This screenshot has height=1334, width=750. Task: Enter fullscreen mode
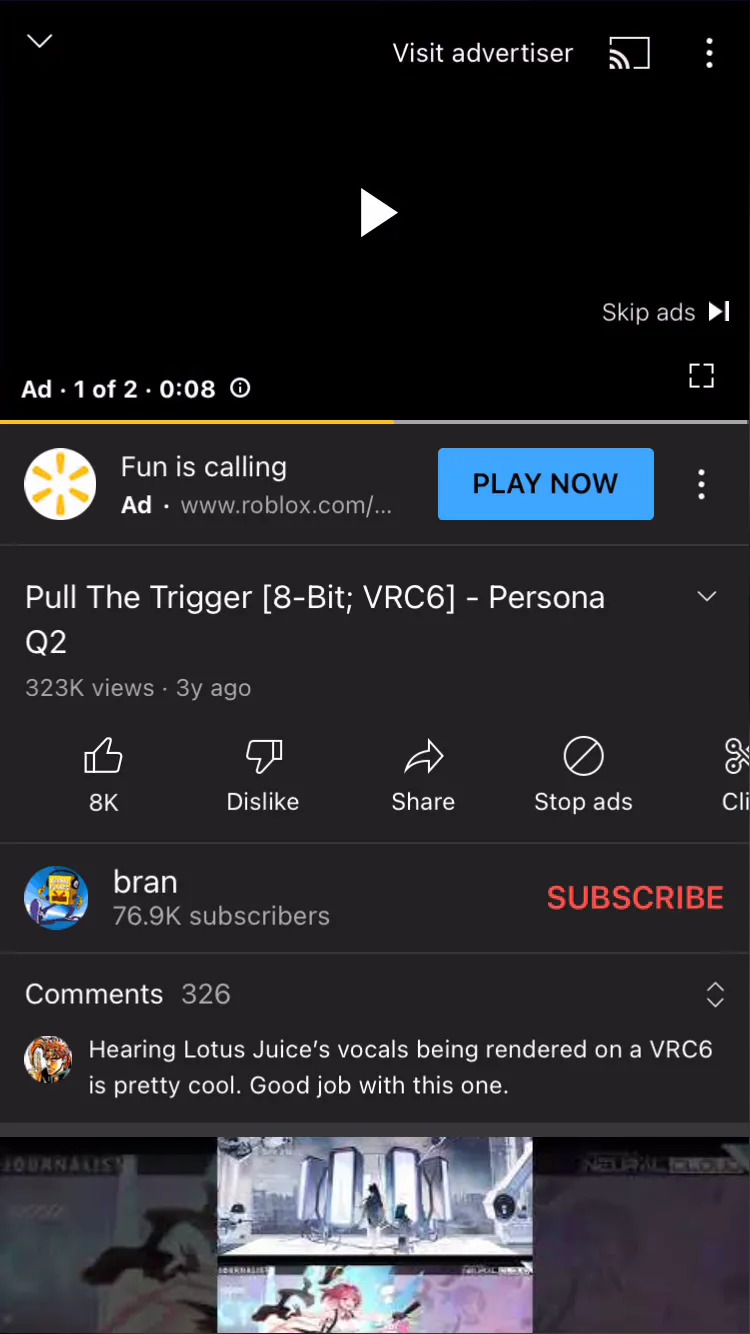(702, 376)
